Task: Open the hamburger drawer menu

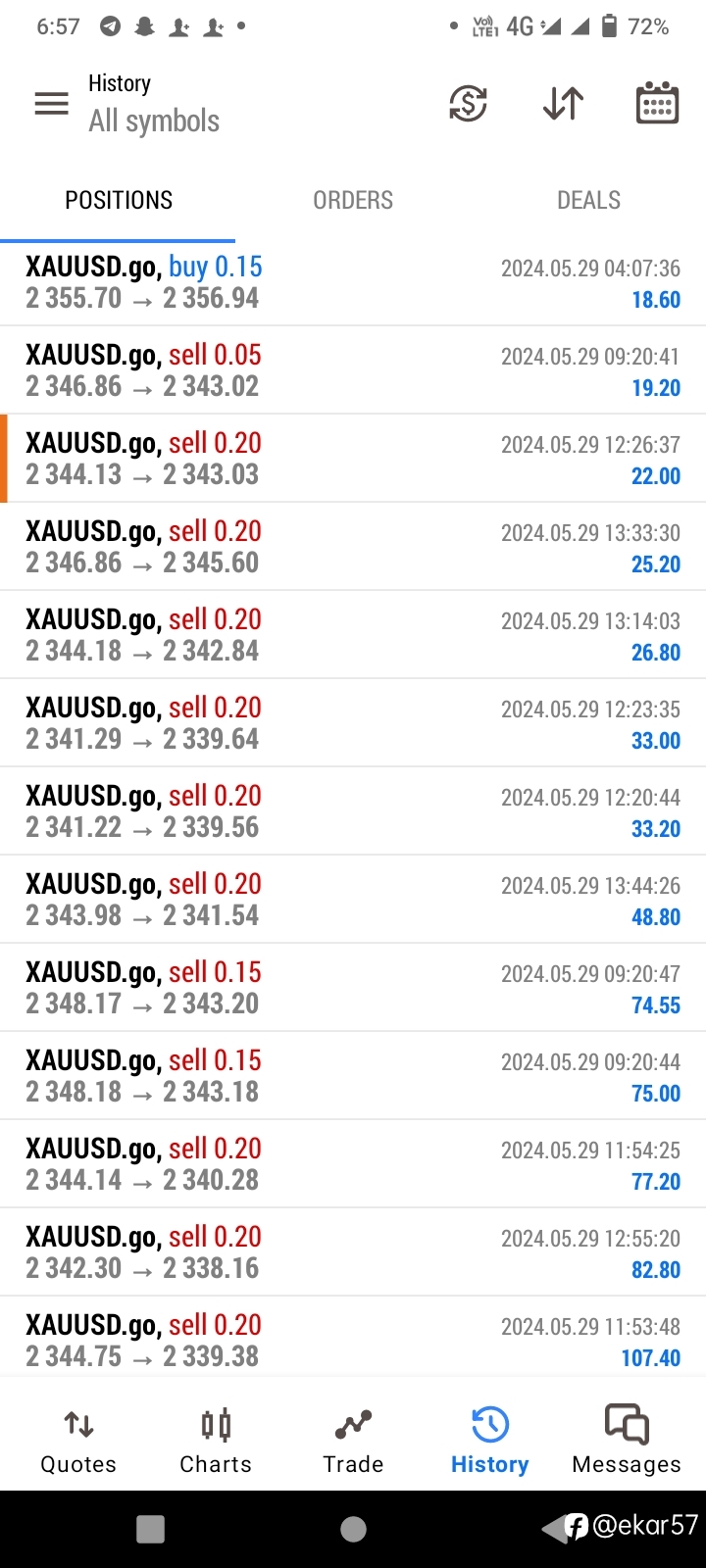Action: 51,103
